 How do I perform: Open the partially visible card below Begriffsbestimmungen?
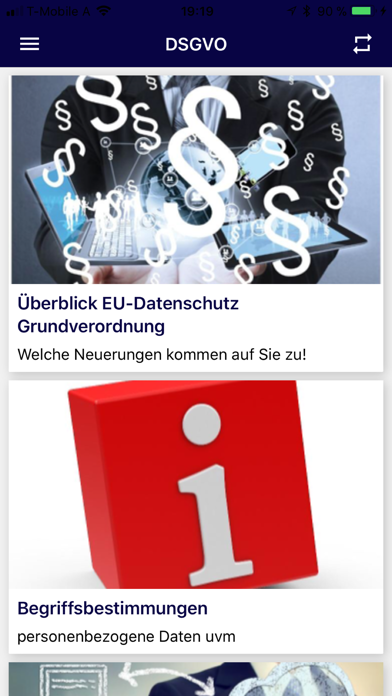196,679
